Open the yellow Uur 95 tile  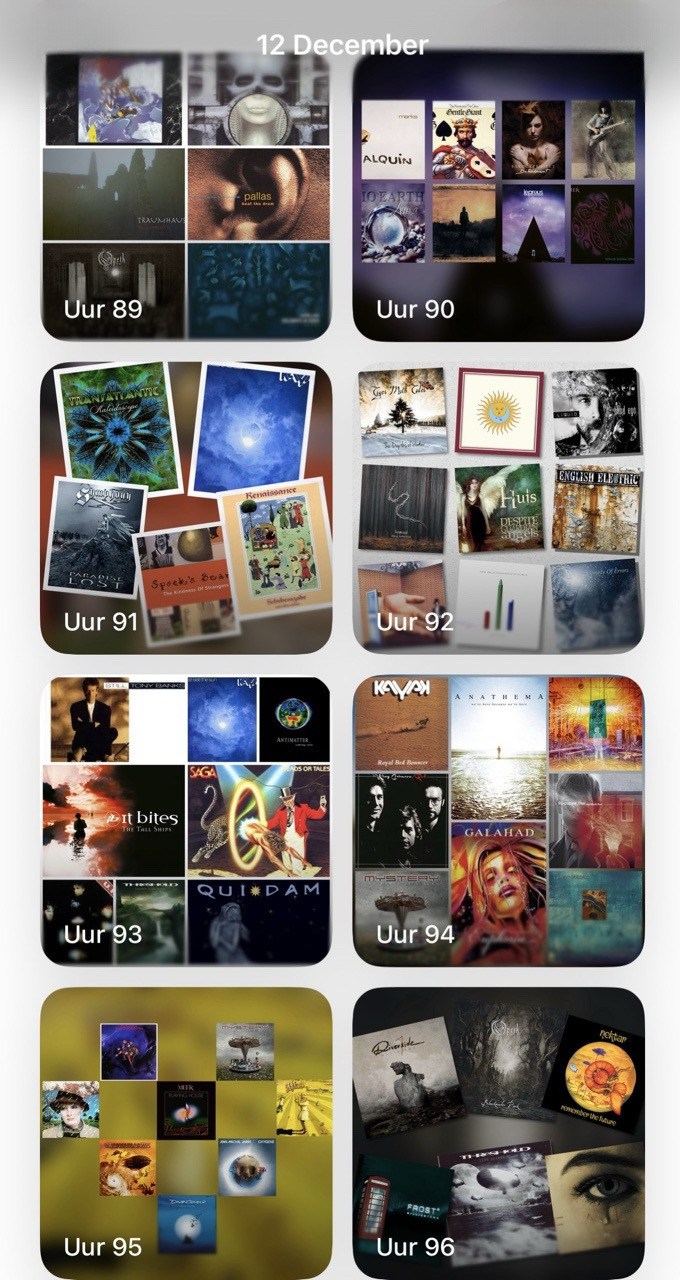185,1132
